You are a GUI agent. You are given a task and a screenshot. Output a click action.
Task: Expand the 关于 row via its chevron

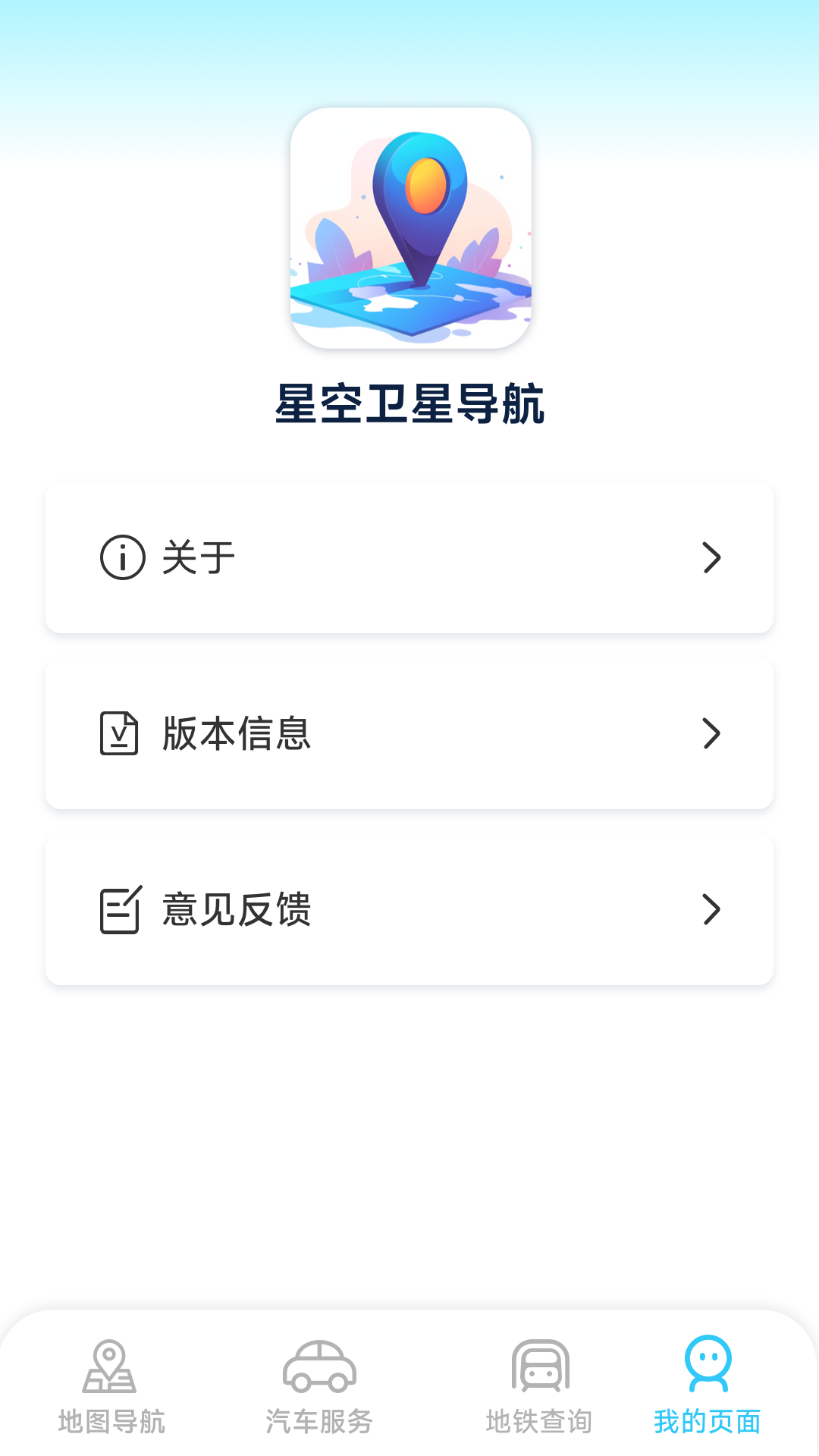[711, 556]
